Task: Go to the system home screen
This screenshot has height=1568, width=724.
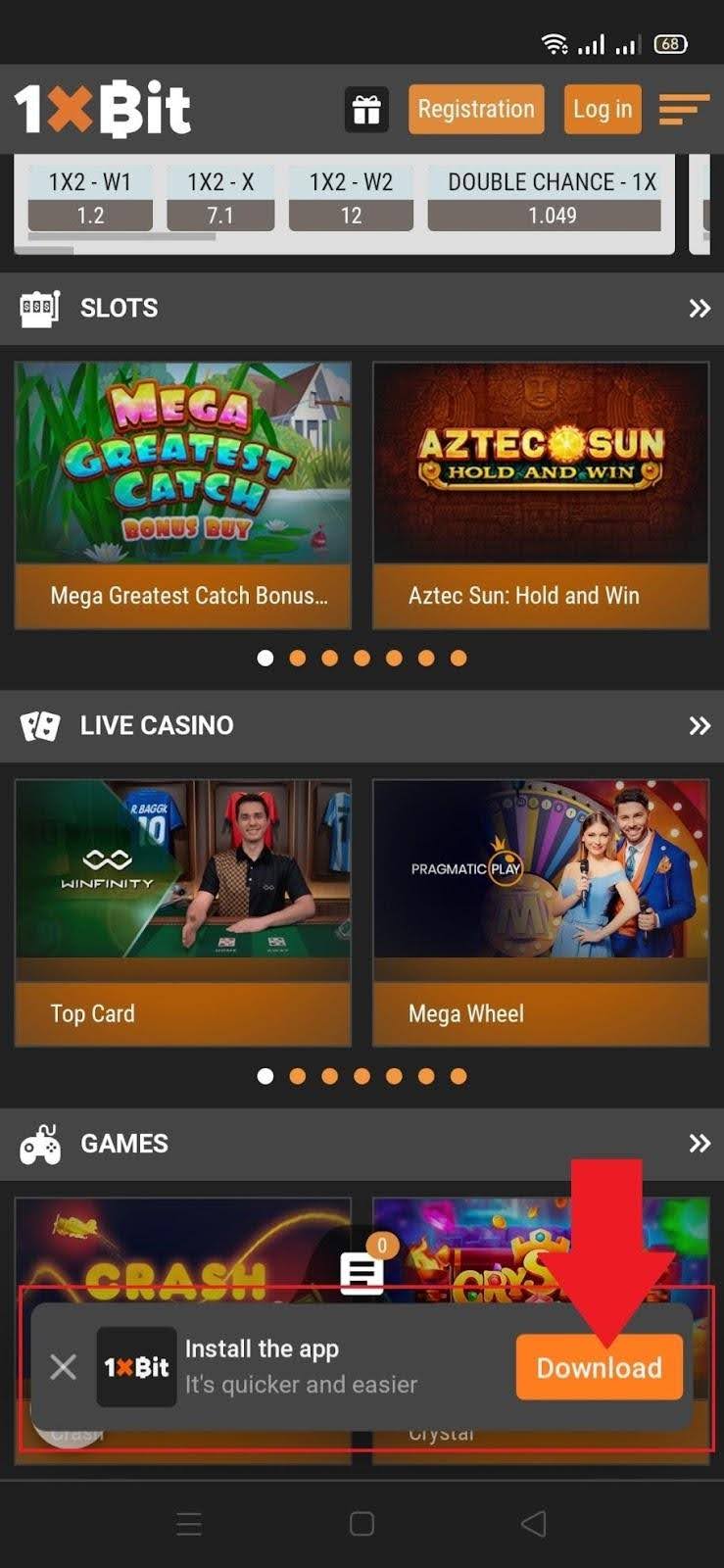Action: pyautogui.click(x=362, y=1523)
